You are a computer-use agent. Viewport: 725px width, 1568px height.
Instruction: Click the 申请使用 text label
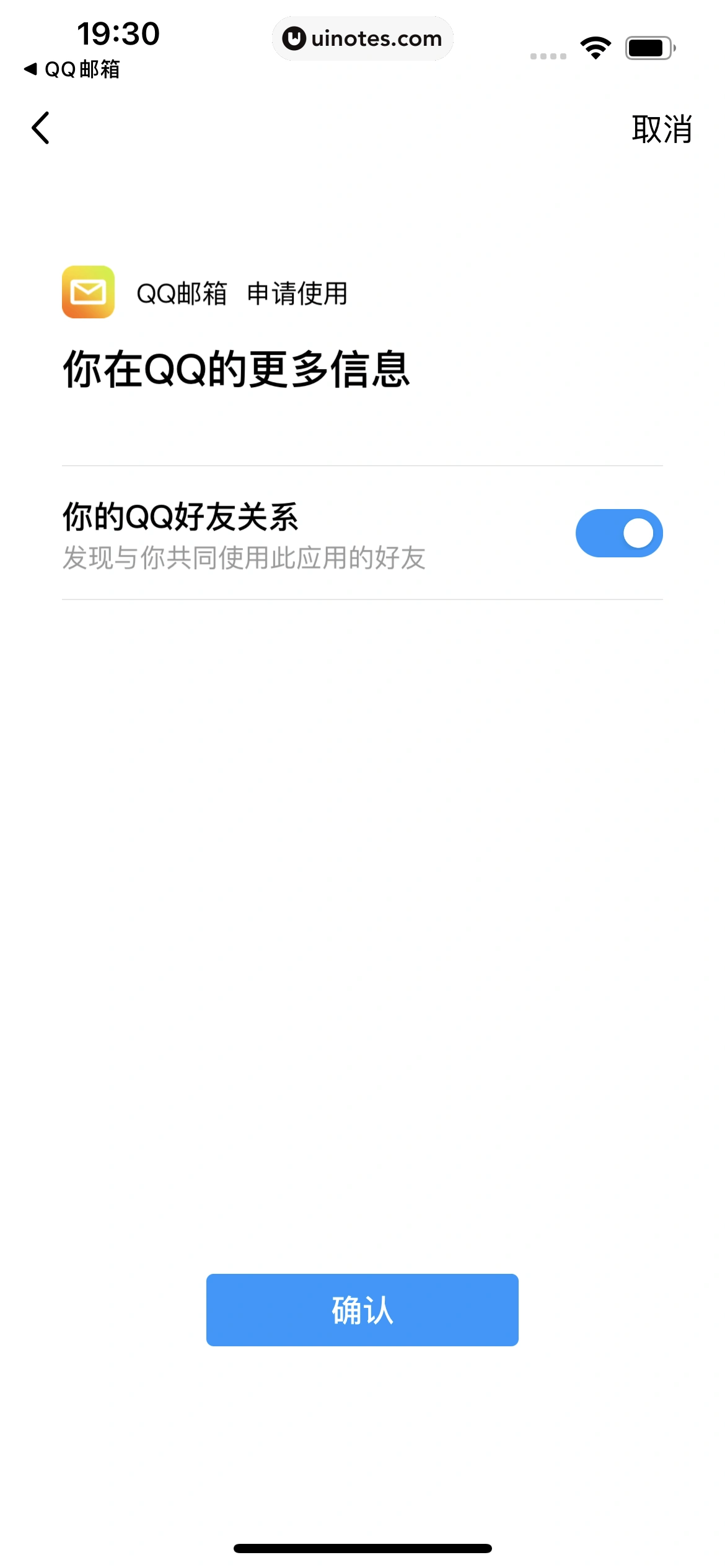click(x=297, y=293)
